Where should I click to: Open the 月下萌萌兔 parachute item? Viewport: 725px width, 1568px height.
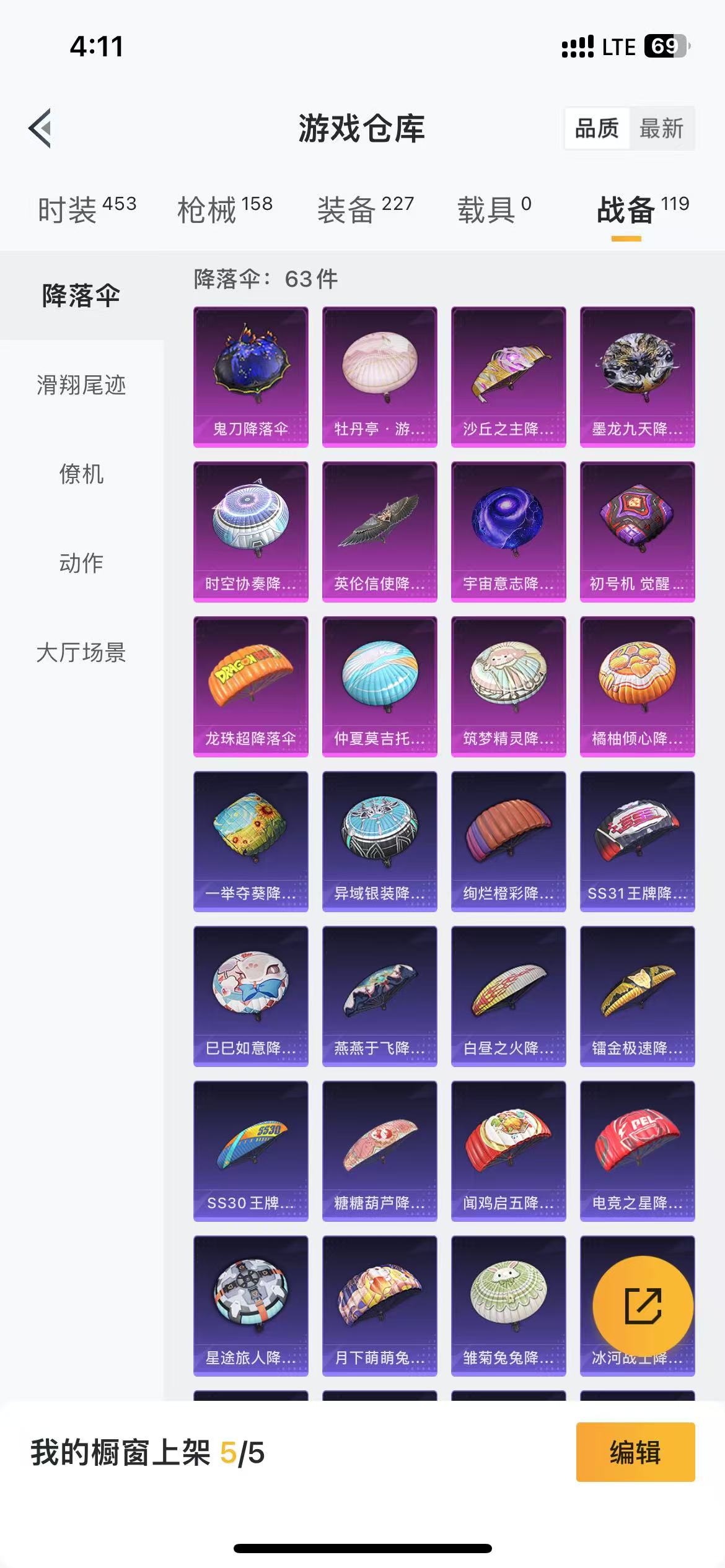tap(380, 1305)
